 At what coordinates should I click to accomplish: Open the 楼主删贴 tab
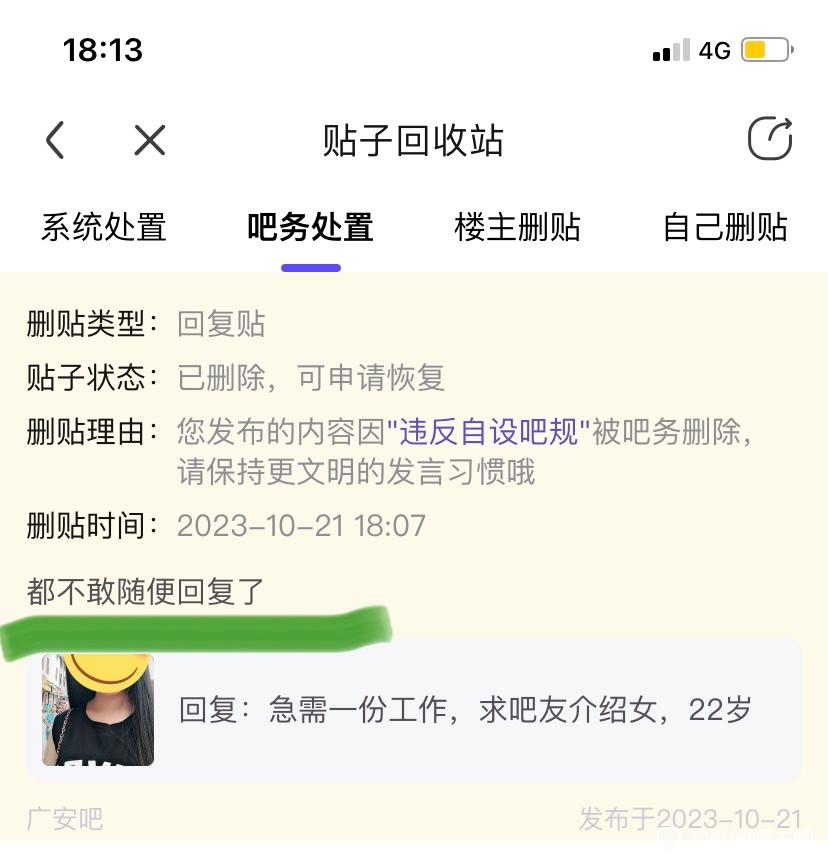[517, 227]
